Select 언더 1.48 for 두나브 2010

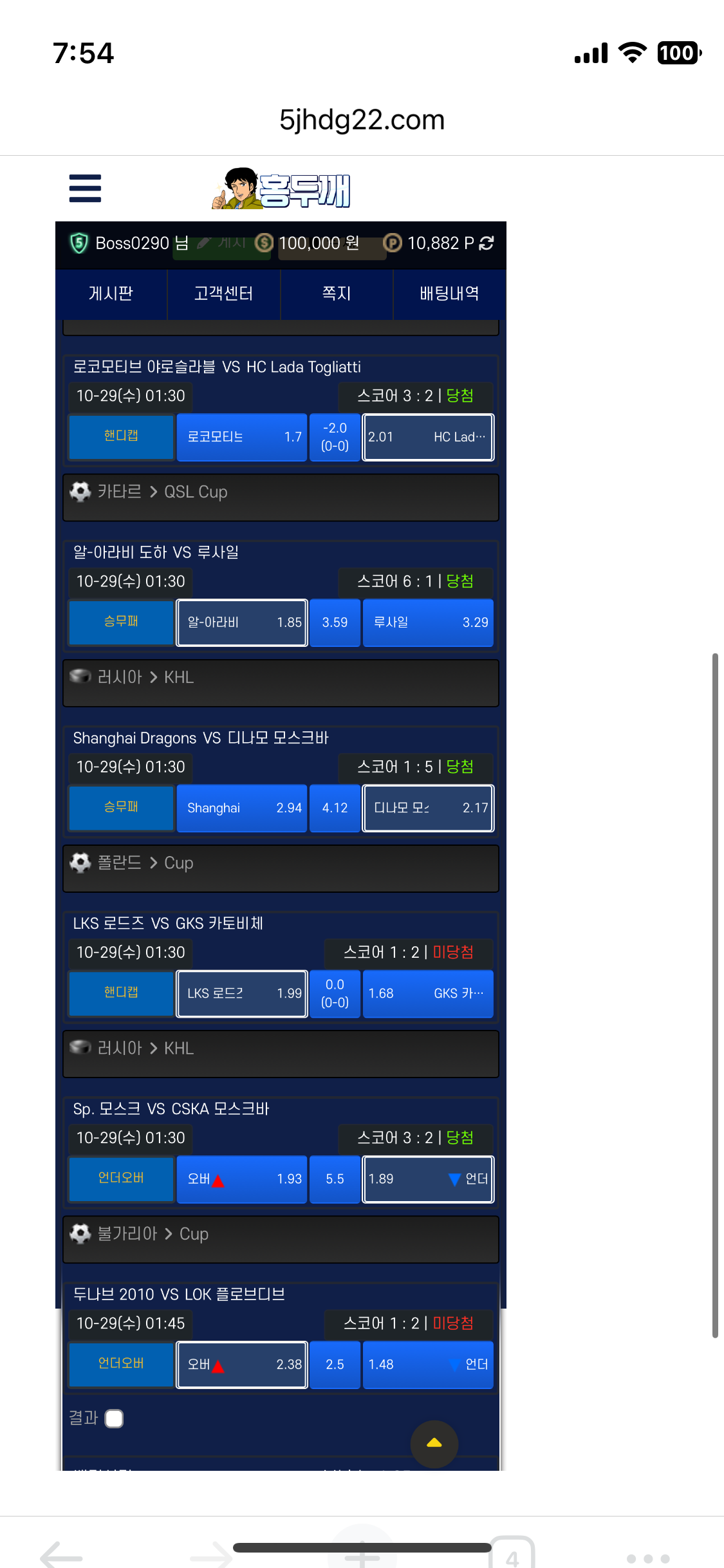(x=428, y=1364)
